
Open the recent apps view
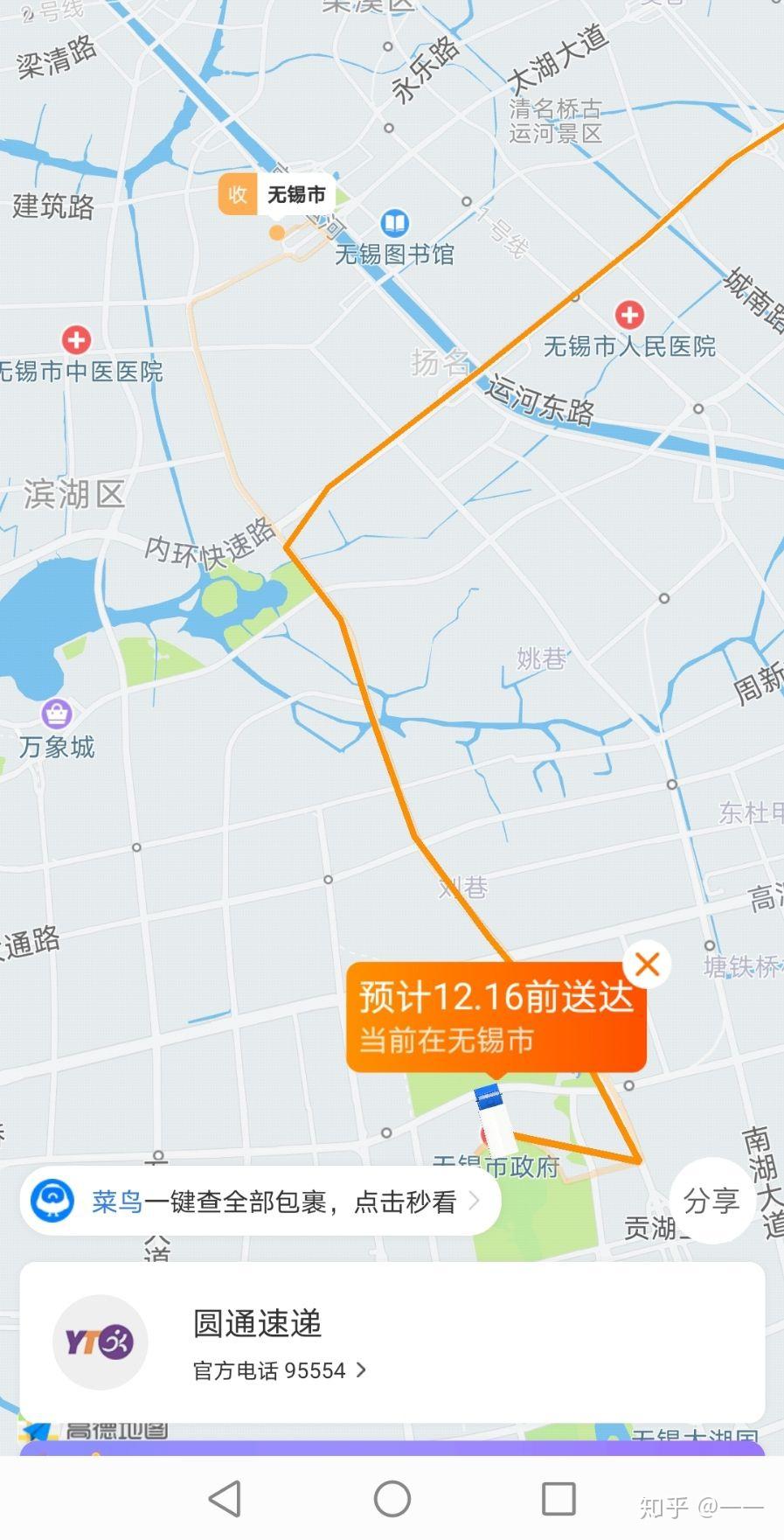click(558, 1498)
